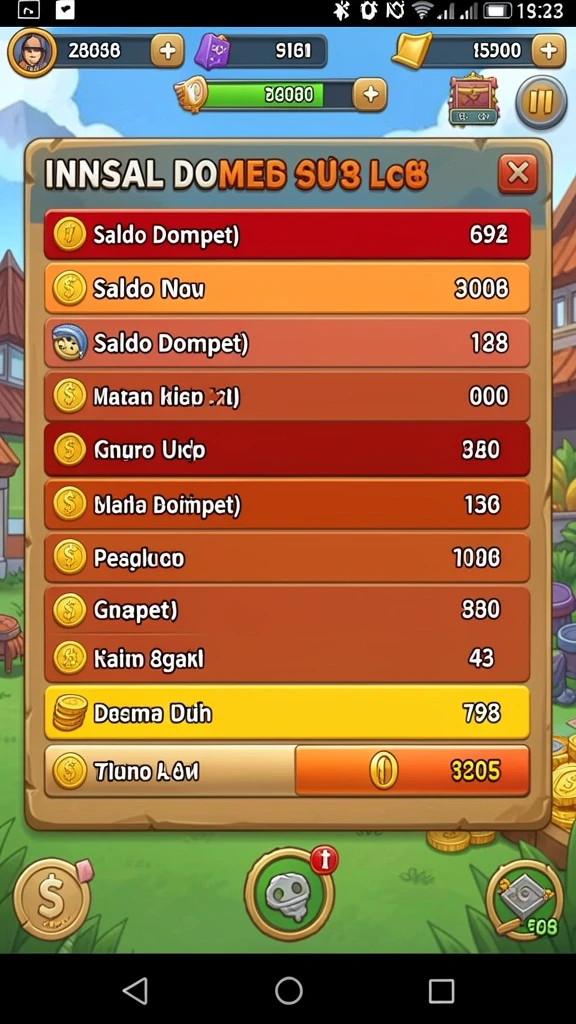Viewport: 576px width, 1024px height.
Task: Open the player avatar profile
Action: pyautogui.click(x=32, y=52)
